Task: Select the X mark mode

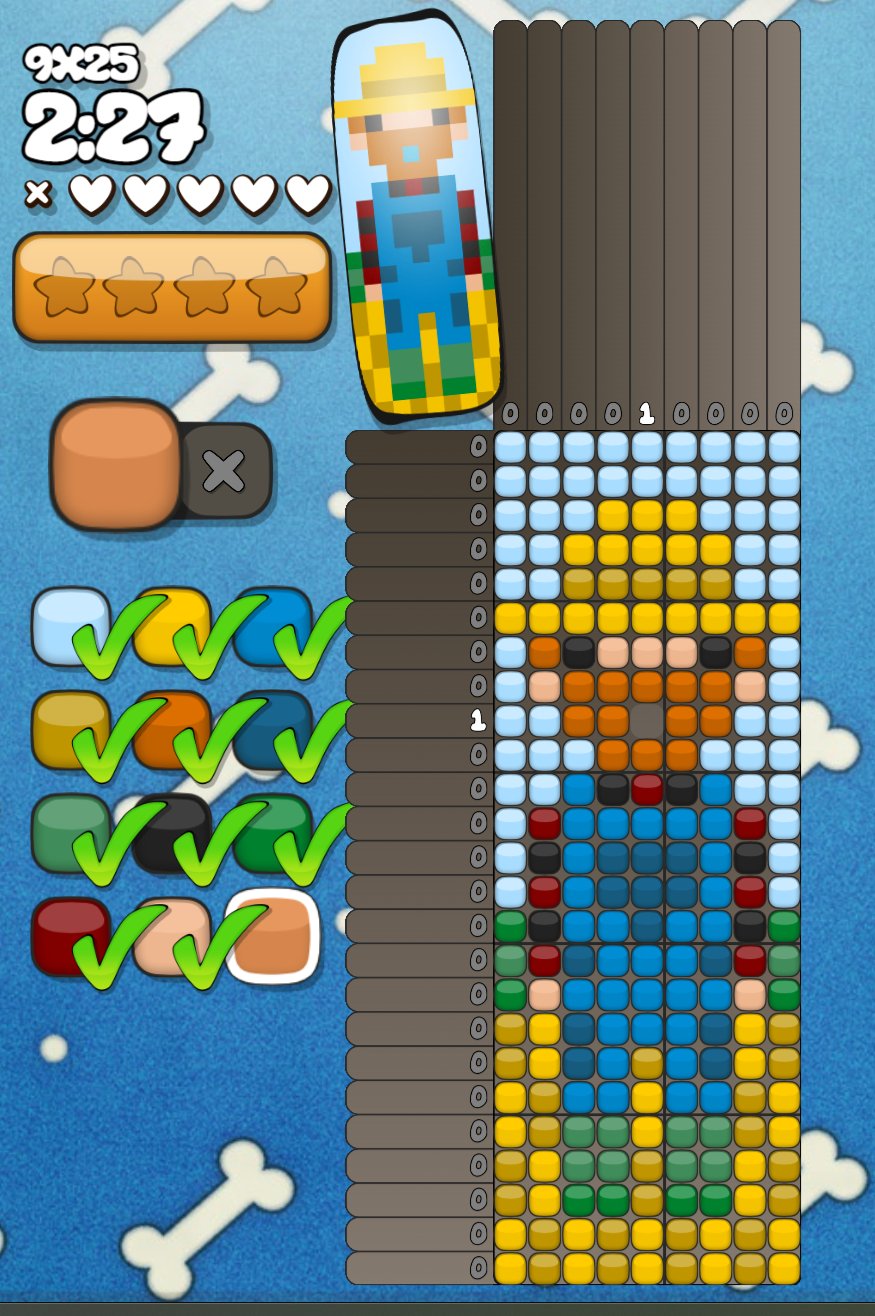Action: point(224,470)
